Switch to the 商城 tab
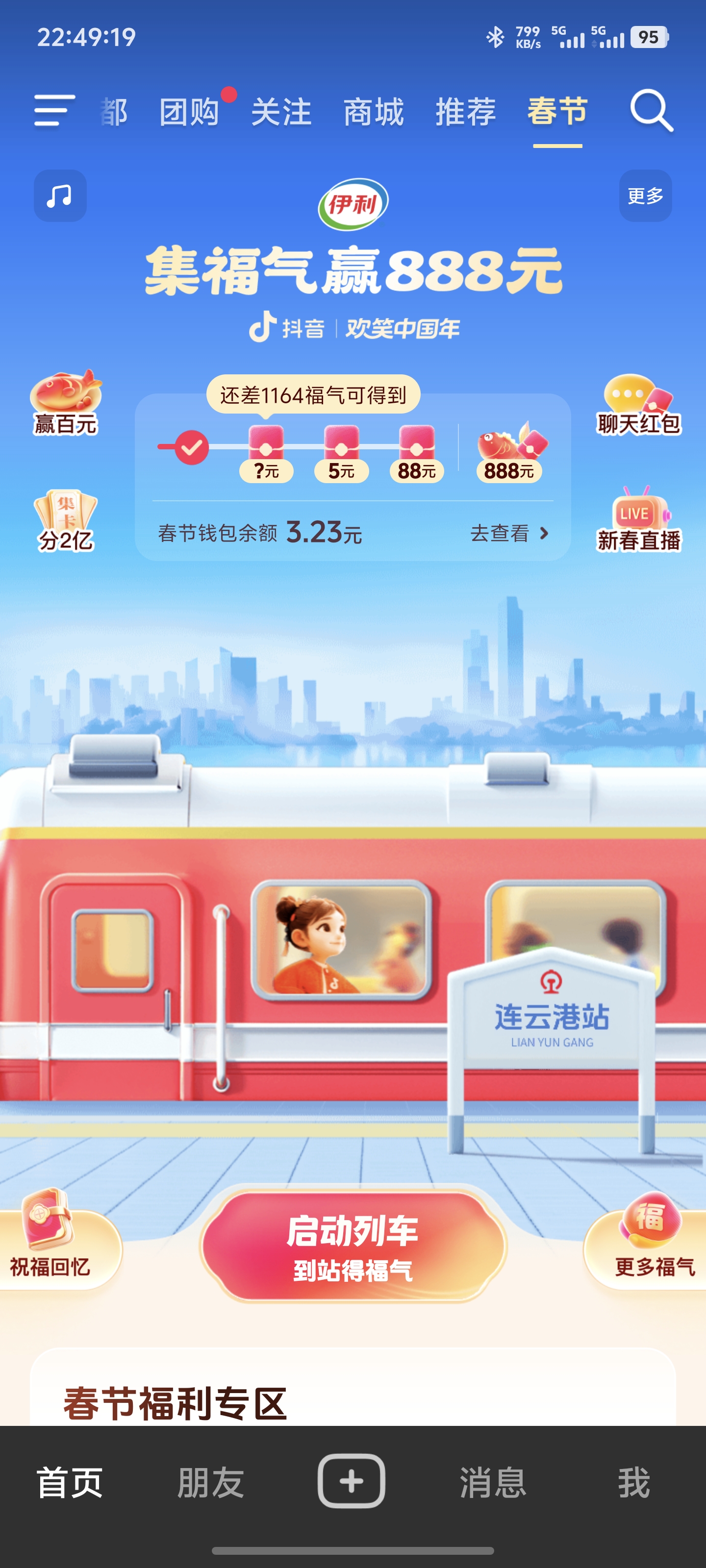 374,112
